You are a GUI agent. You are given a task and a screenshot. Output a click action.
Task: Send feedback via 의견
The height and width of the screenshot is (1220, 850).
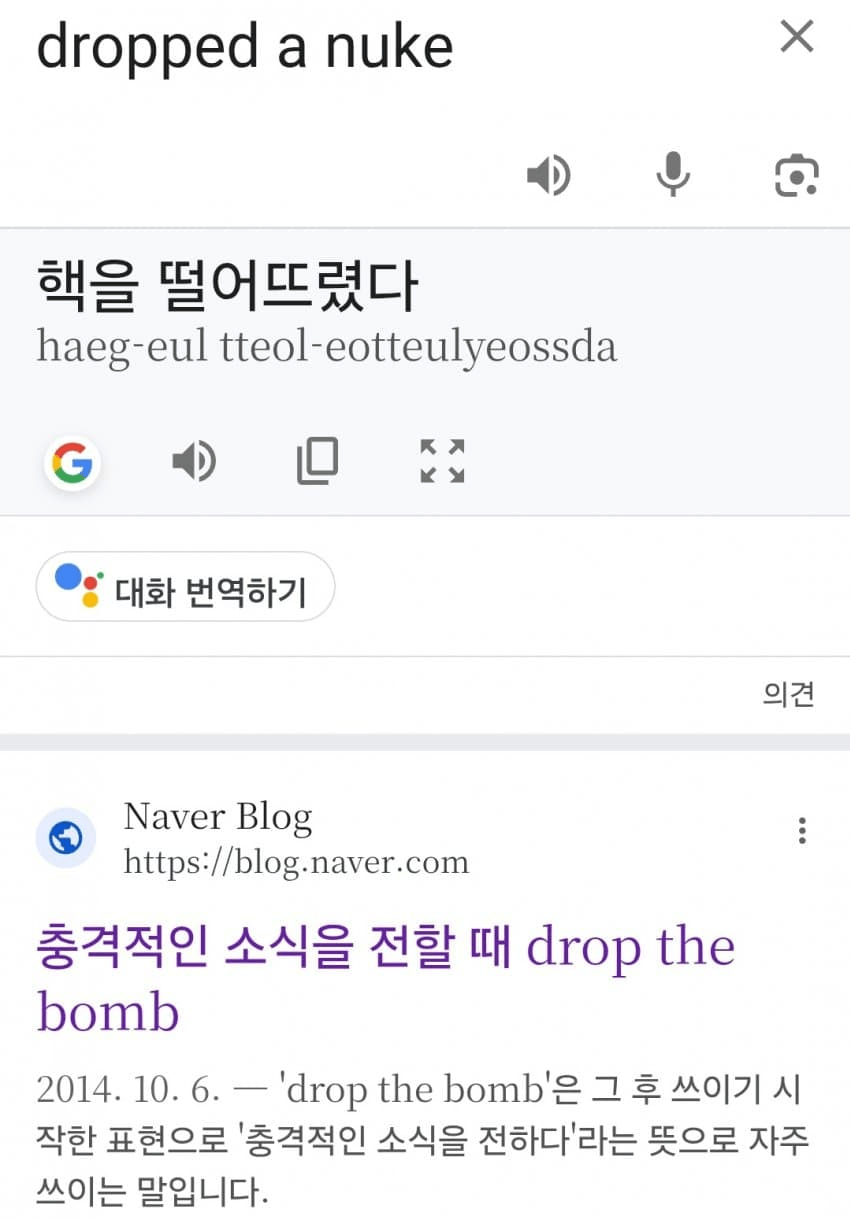tap(788, 694)
